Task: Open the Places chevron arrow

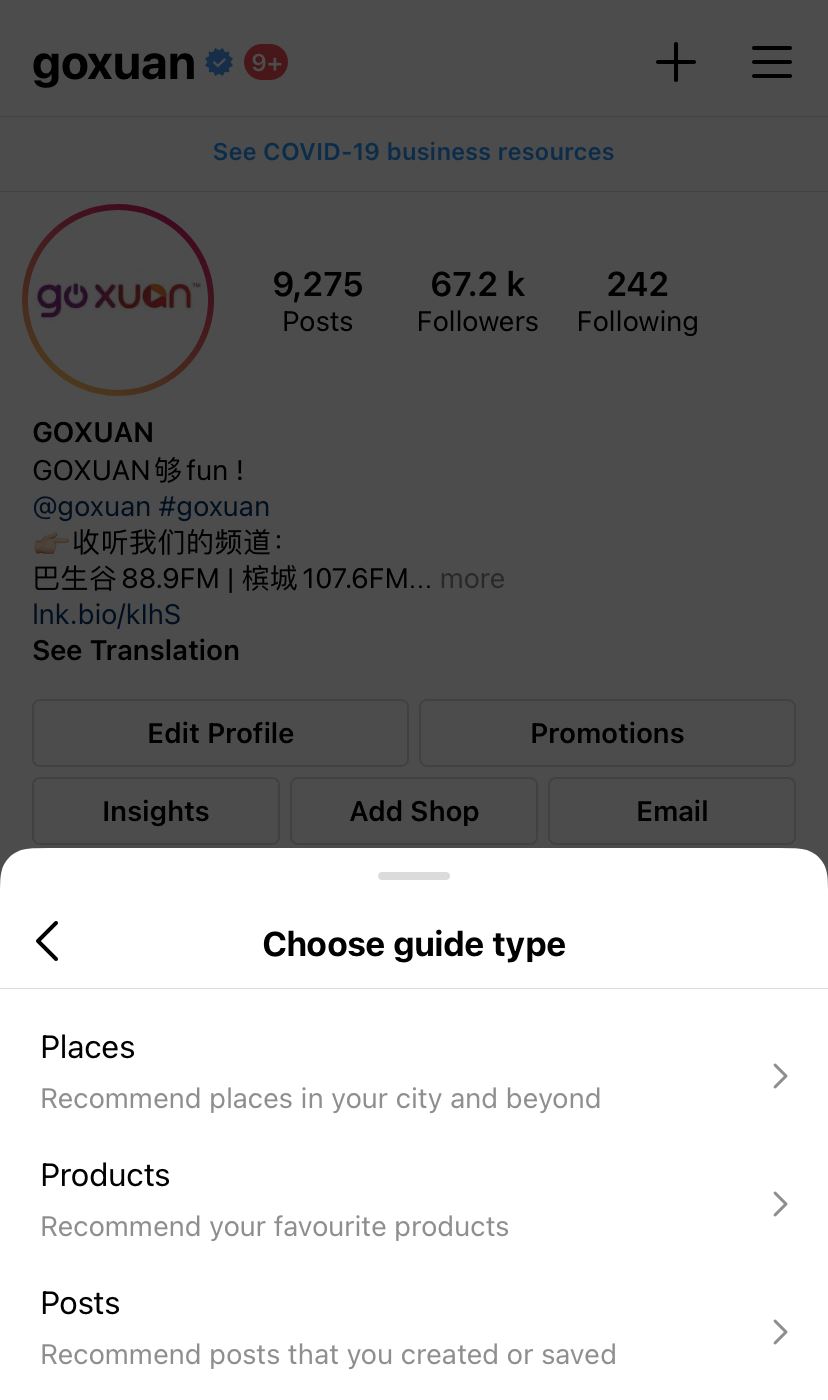Action: (780, 1075)
